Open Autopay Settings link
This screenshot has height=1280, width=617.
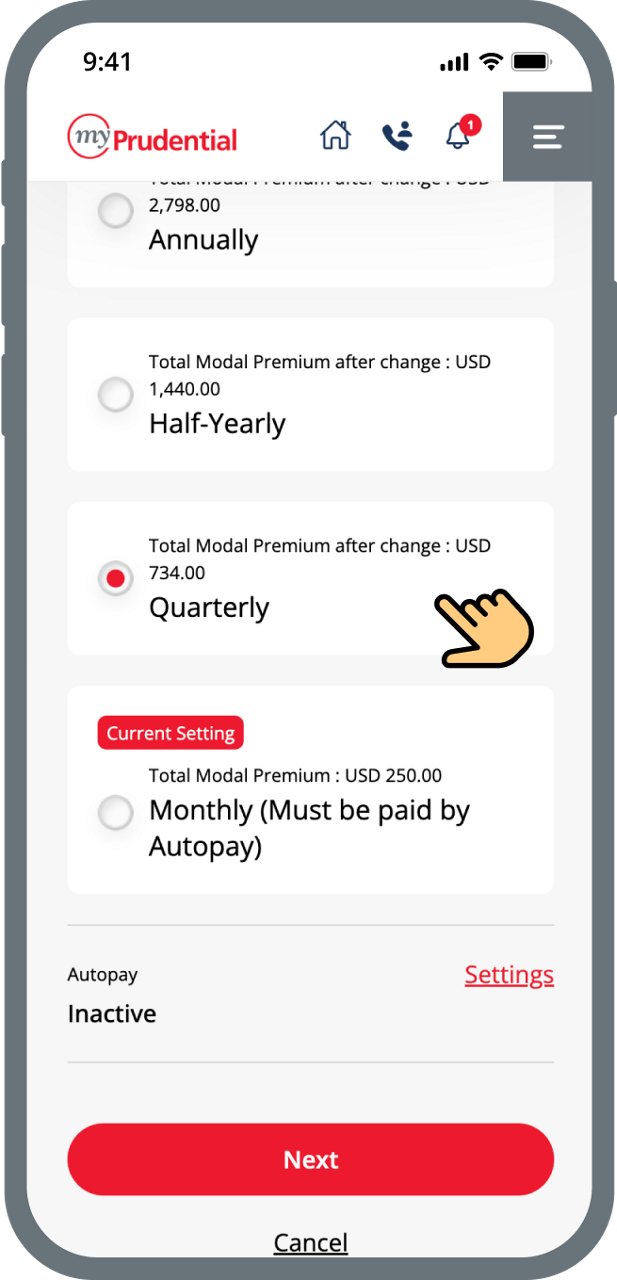[x=508, y=975]
